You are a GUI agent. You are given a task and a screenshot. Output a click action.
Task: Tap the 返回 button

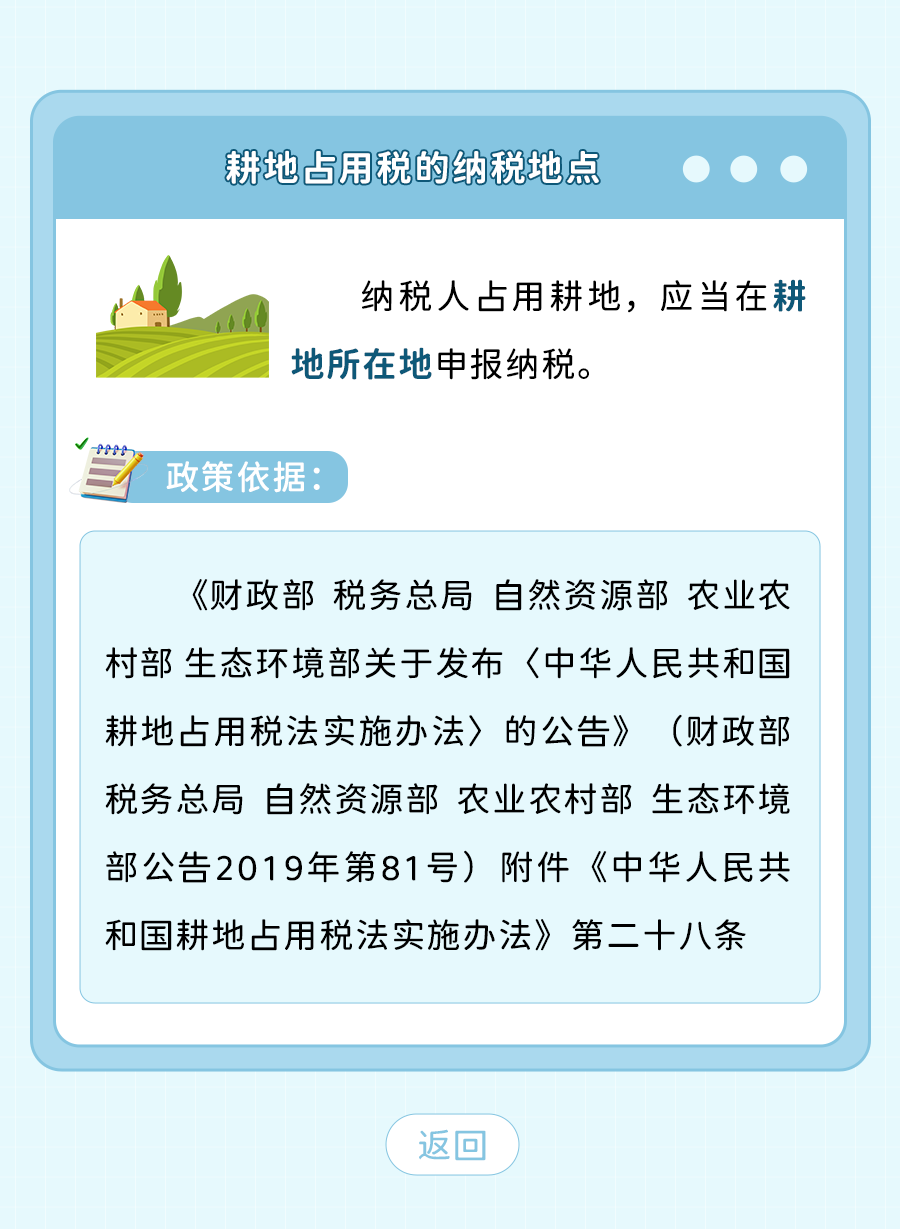452,1144
